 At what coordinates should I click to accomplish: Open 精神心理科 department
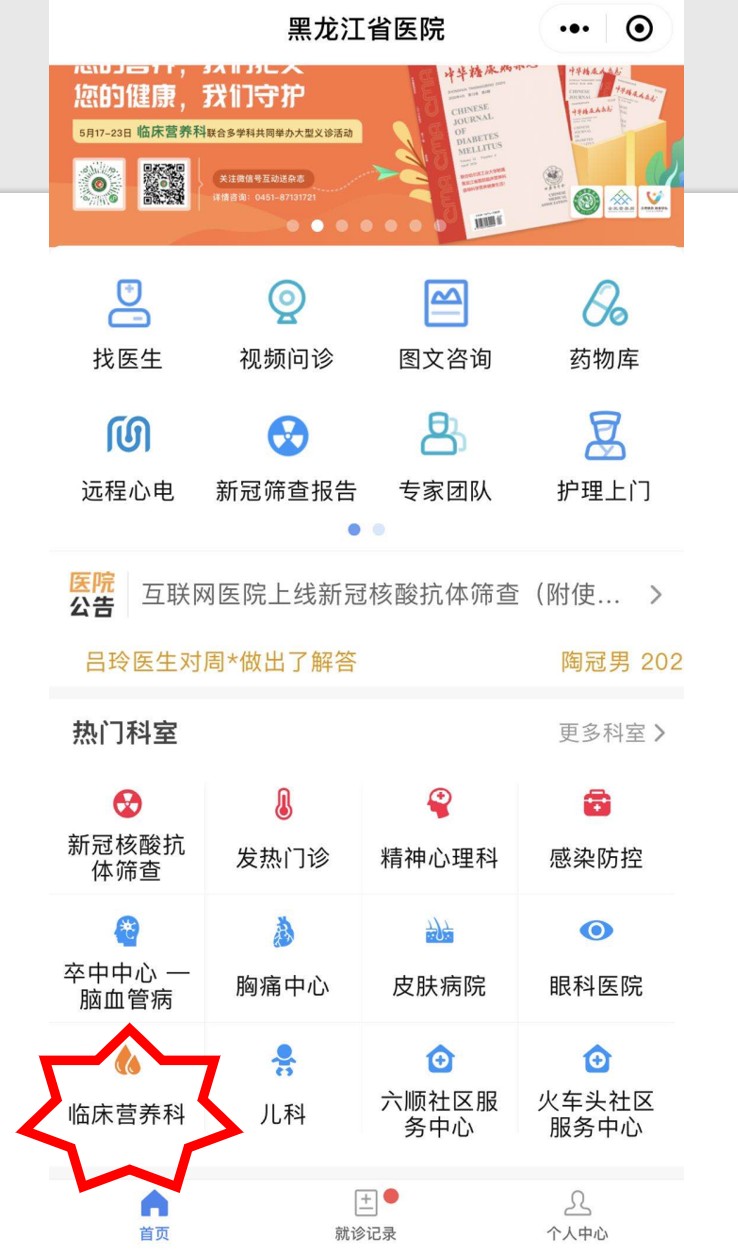pyautogui.click(x=439, y=836)
